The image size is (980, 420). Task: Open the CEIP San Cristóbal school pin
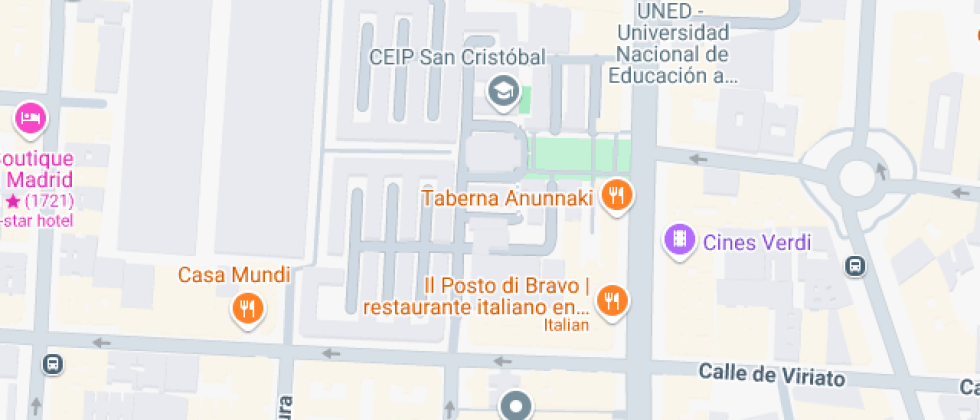tap(499, 93)
